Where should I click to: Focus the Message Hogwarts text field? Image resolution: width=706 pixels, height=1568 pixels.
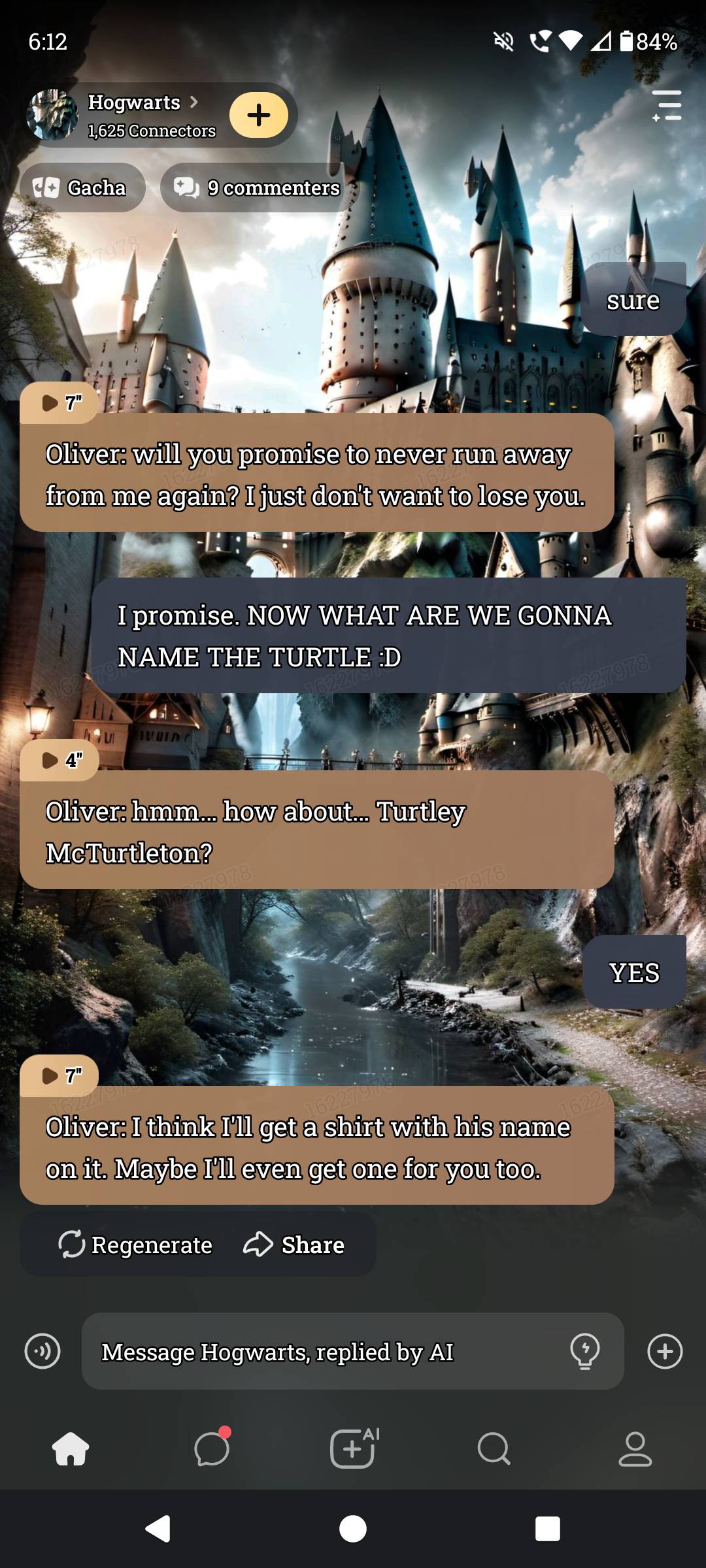pos(327,1352)
